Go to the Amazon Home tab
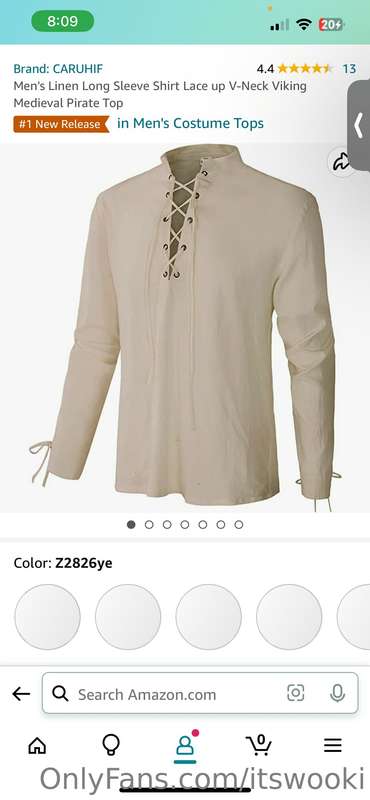370x800 pixels. tap(37, 746)
